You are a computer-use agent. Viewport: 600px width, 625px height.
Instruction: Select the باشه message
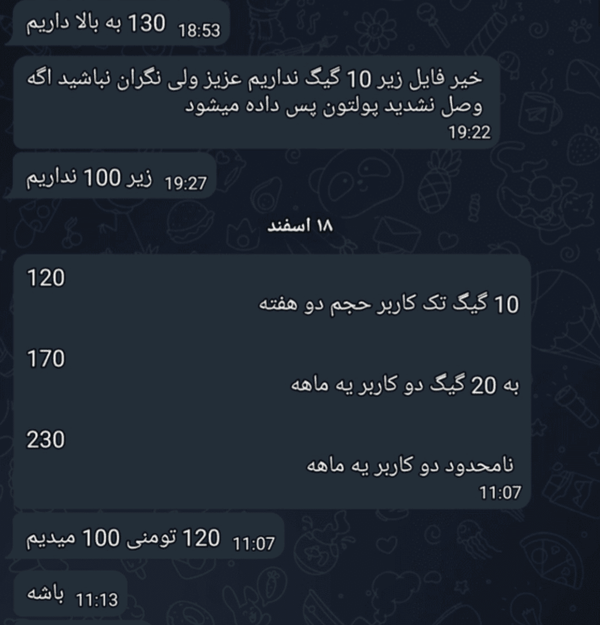72,597
